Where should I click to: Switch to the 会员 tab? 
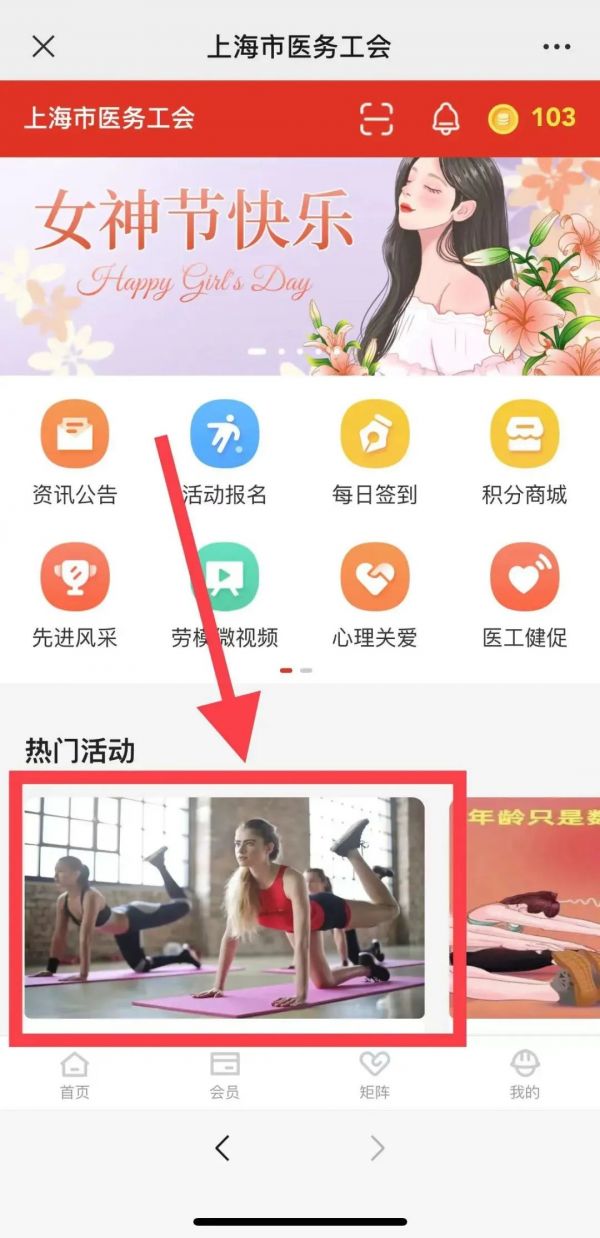click(x=225, y=1075)
